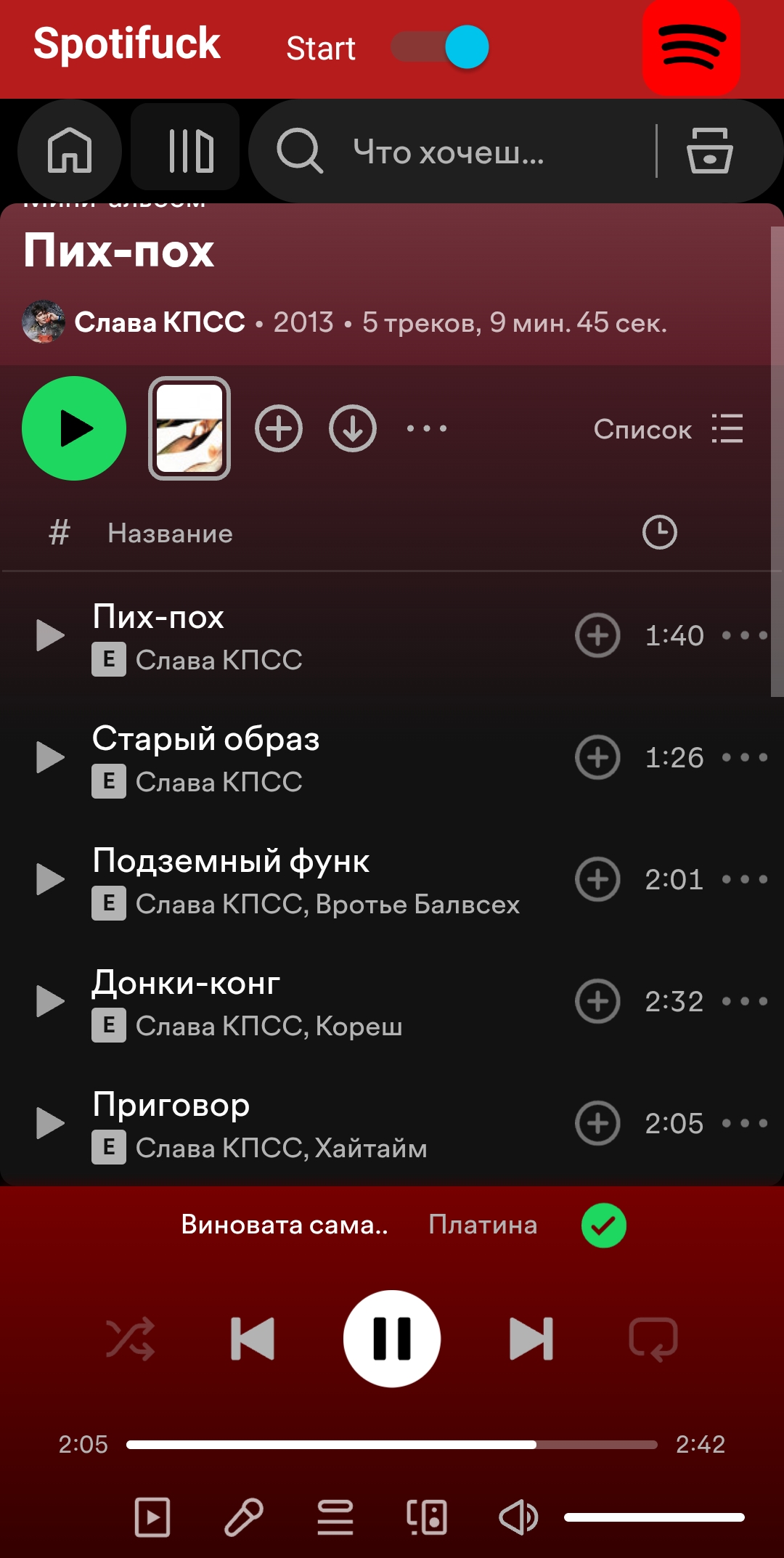784x1558 pixels.
Task: Change the Список view mode
Action: (x=668, y=429)
